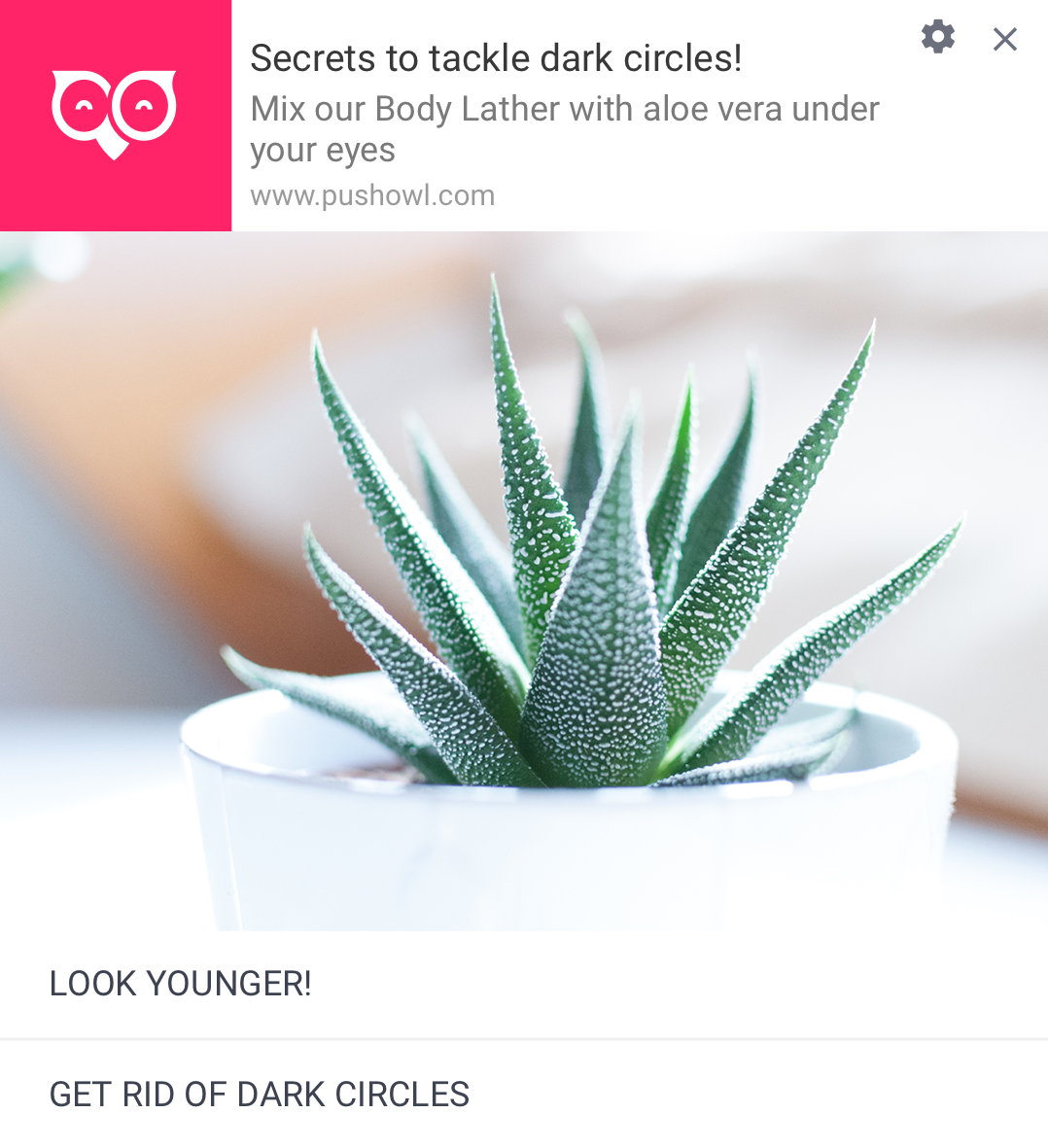Screen dimensions: 1048x1148
Task: Tap the LOOK YOUNGER! action button
Action: click(181, 984)
